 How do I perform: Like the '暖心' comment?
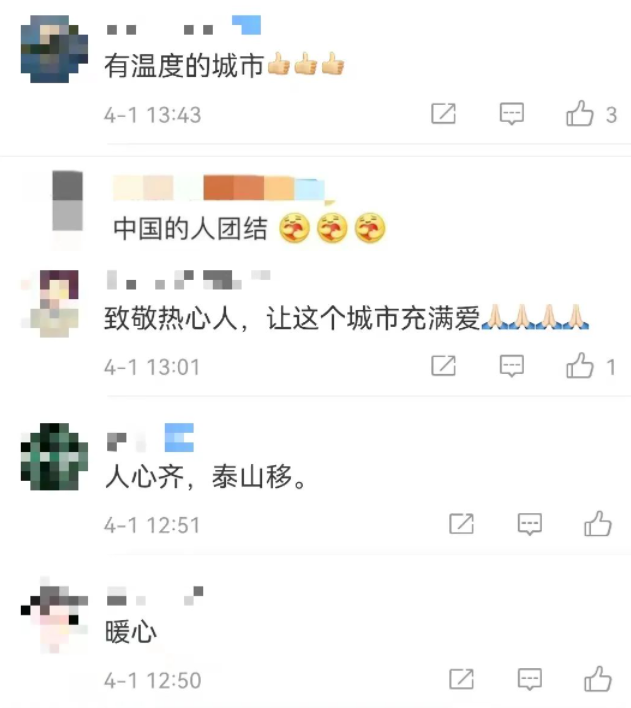(598, 679)
